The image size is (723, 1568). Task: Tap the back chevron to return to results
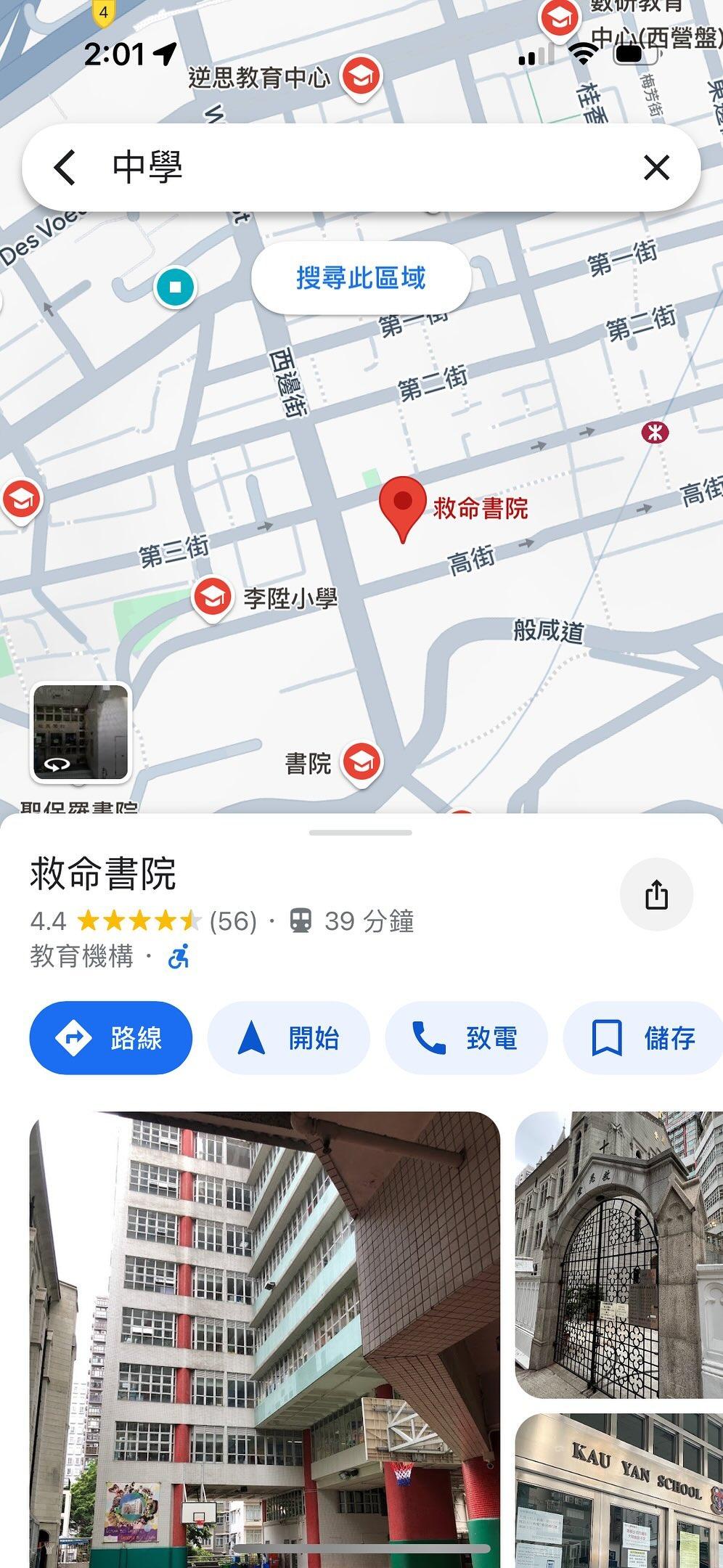click(x=65, y=167)
